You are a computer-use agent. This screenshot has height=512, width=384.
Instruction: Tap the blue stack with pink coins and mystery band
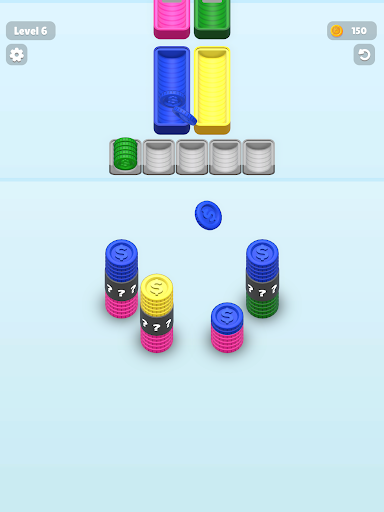click(121, 278)
